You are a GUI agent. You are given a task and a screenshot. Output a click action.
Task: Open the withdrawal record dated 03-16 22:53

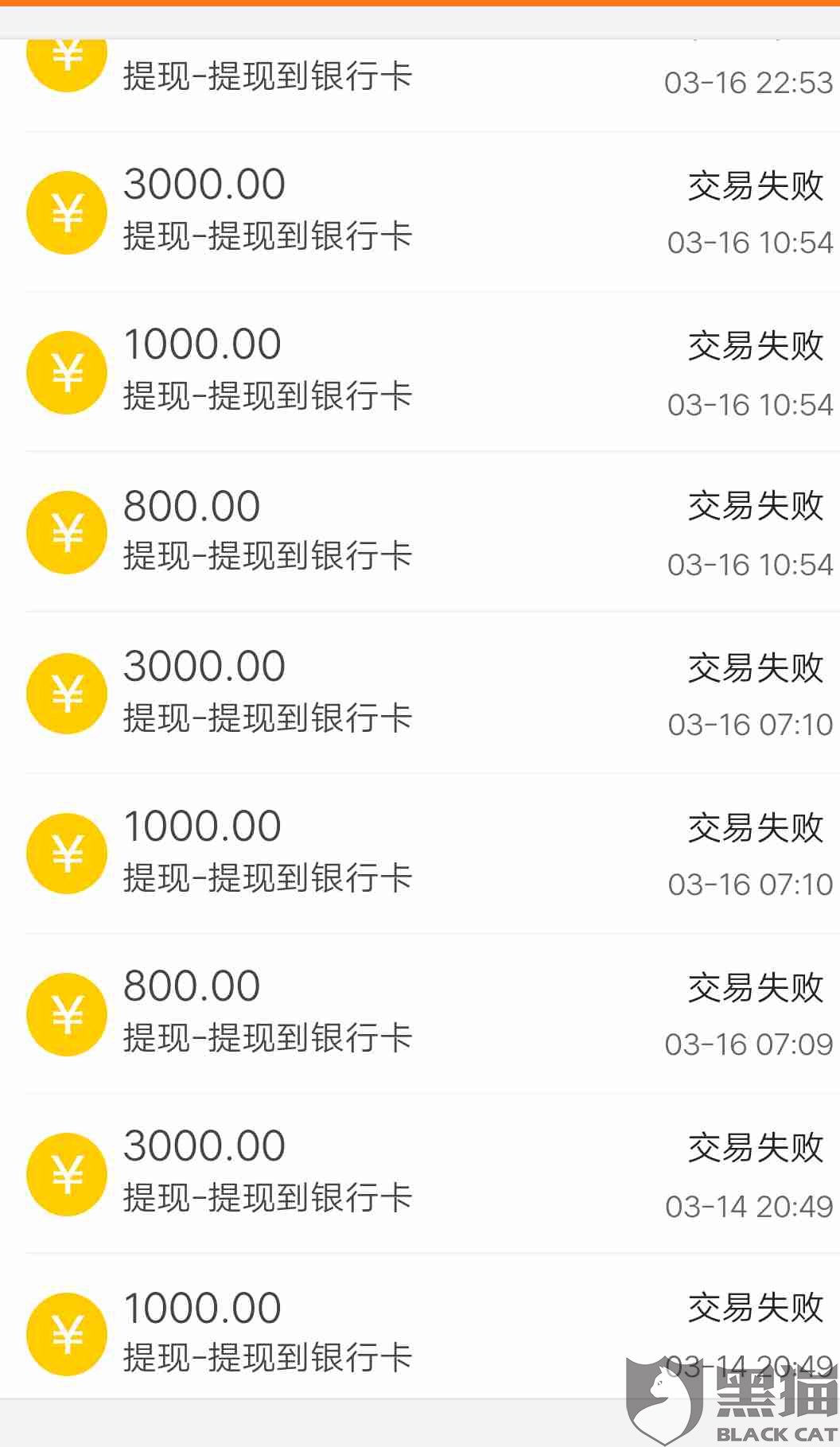[x=420, y=85]
